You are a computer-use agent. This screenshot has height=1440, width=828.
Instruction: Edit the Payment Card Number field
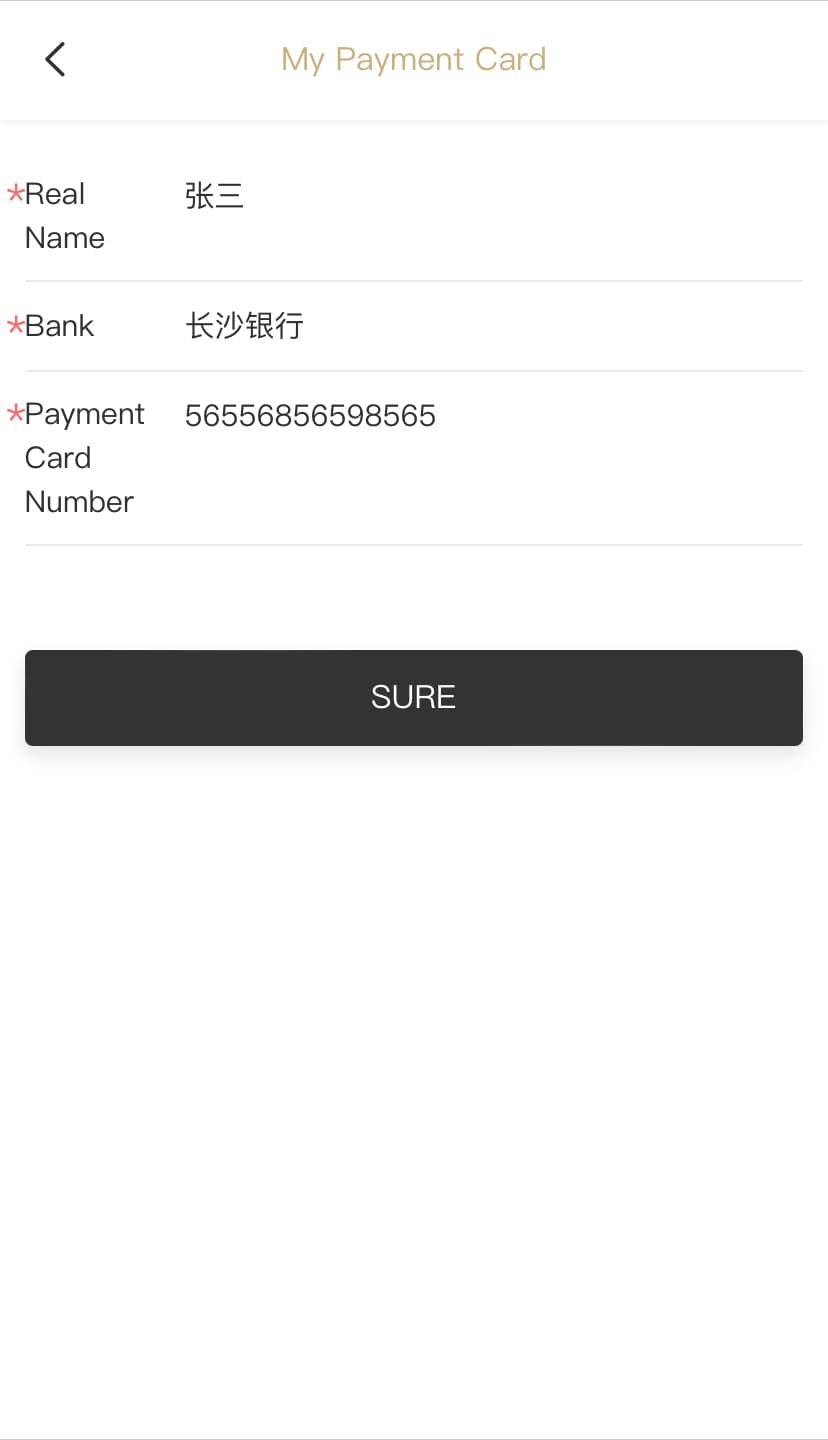pyautogui.click(x=490, y=416)
